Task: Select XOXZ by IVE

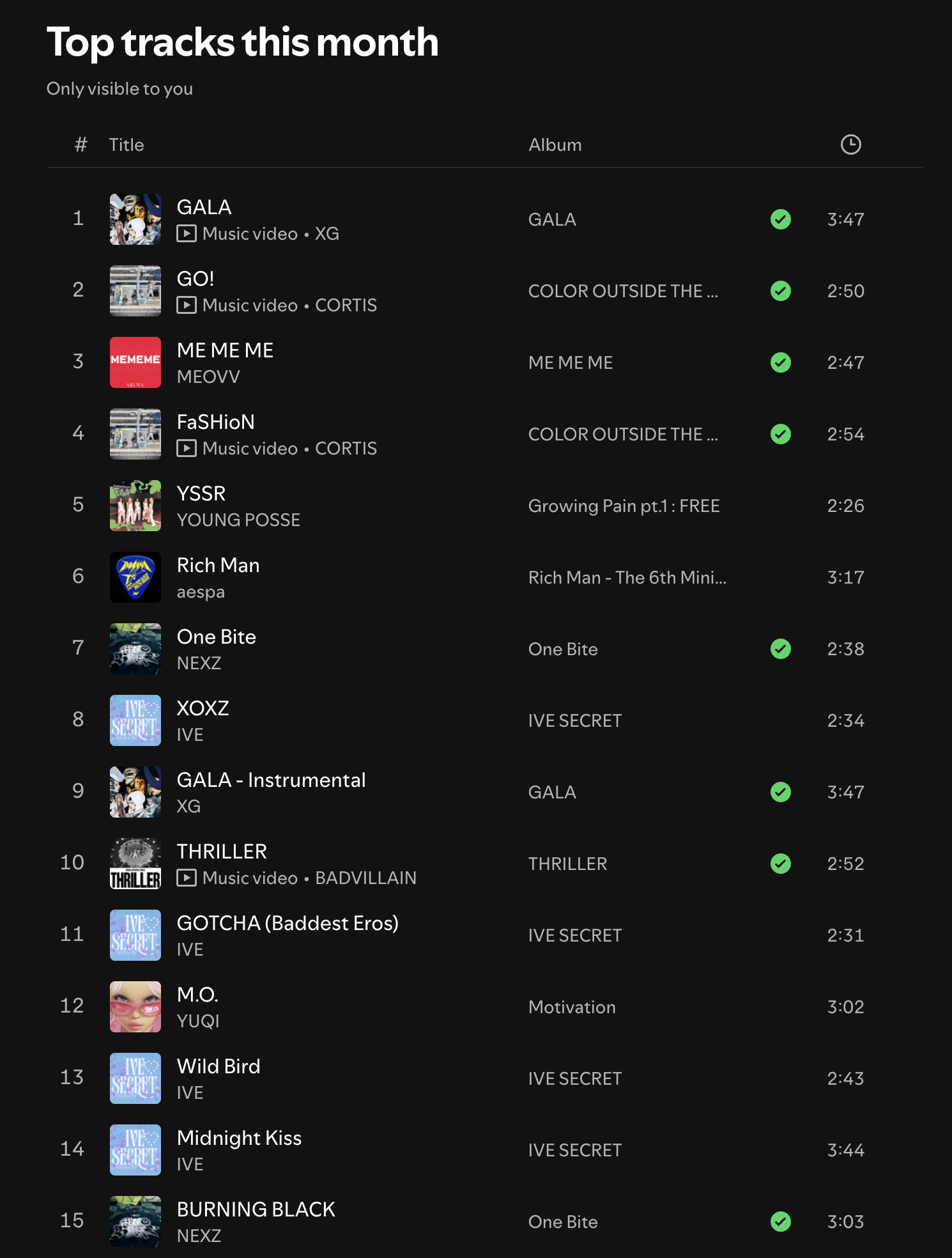Action: [203, 708]
